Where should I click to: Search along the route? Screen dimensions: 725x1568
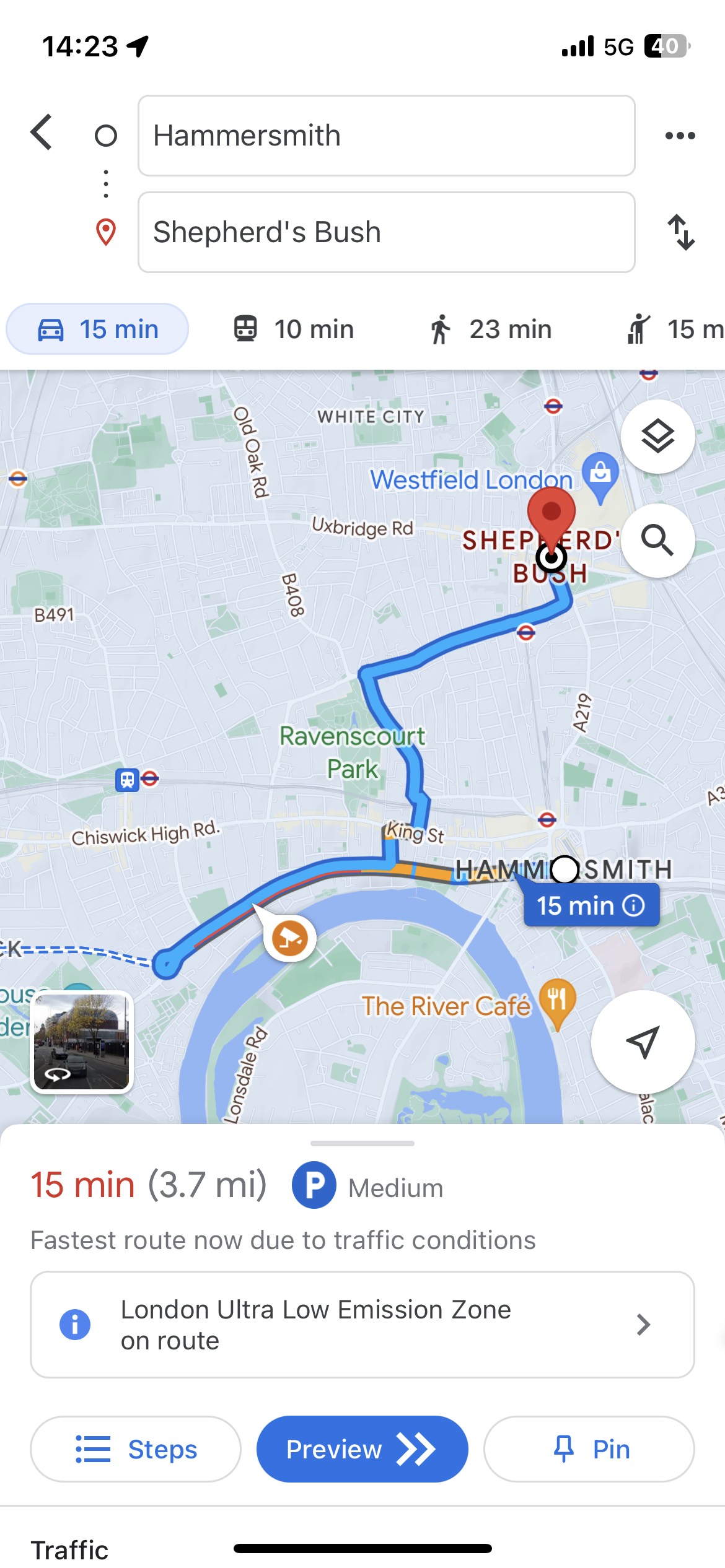[x=657, y=541]
